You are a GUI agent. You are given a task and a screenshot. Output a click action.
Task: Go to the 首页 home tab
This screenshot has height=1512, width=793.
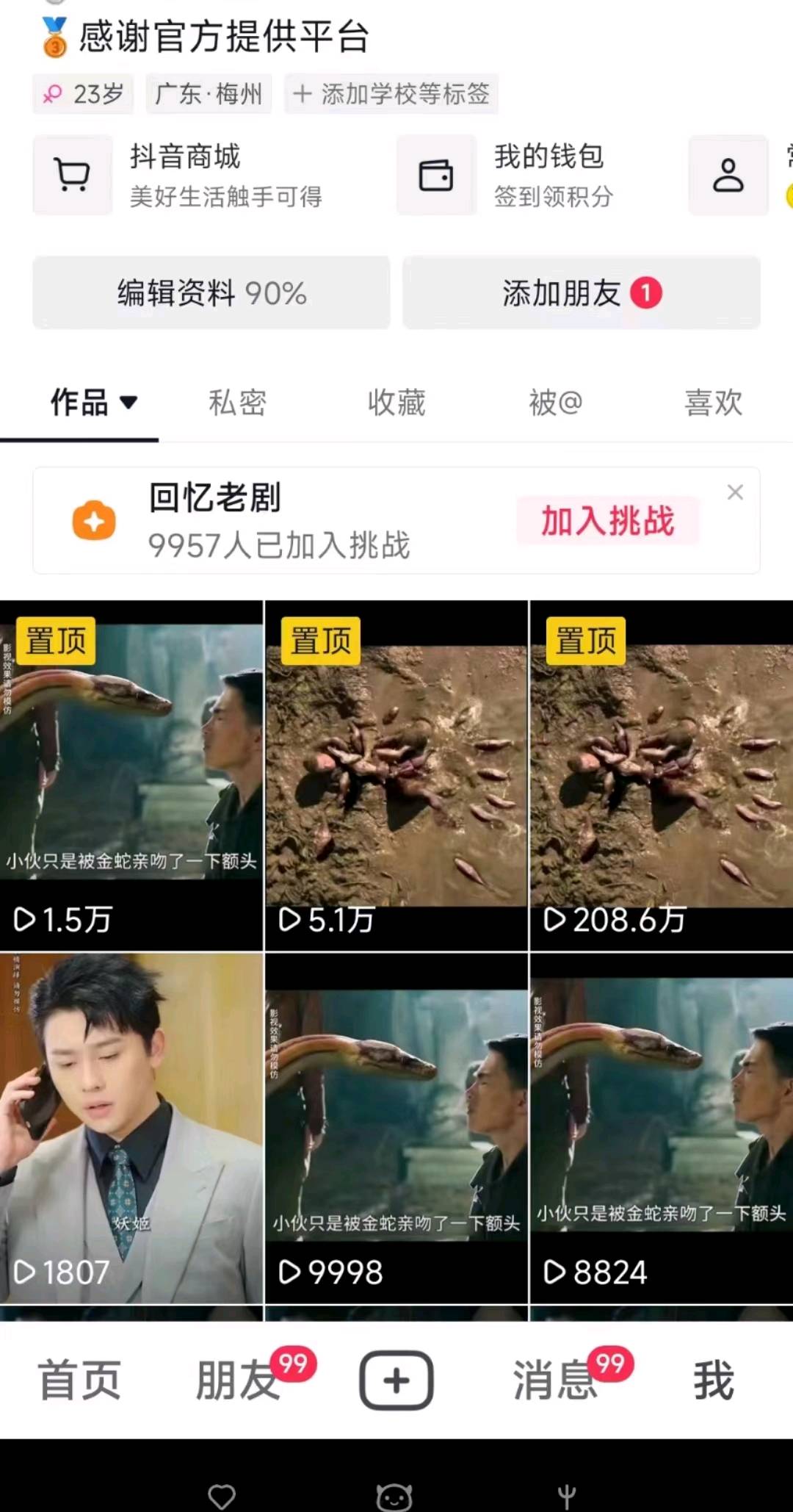pos(79,1380)
